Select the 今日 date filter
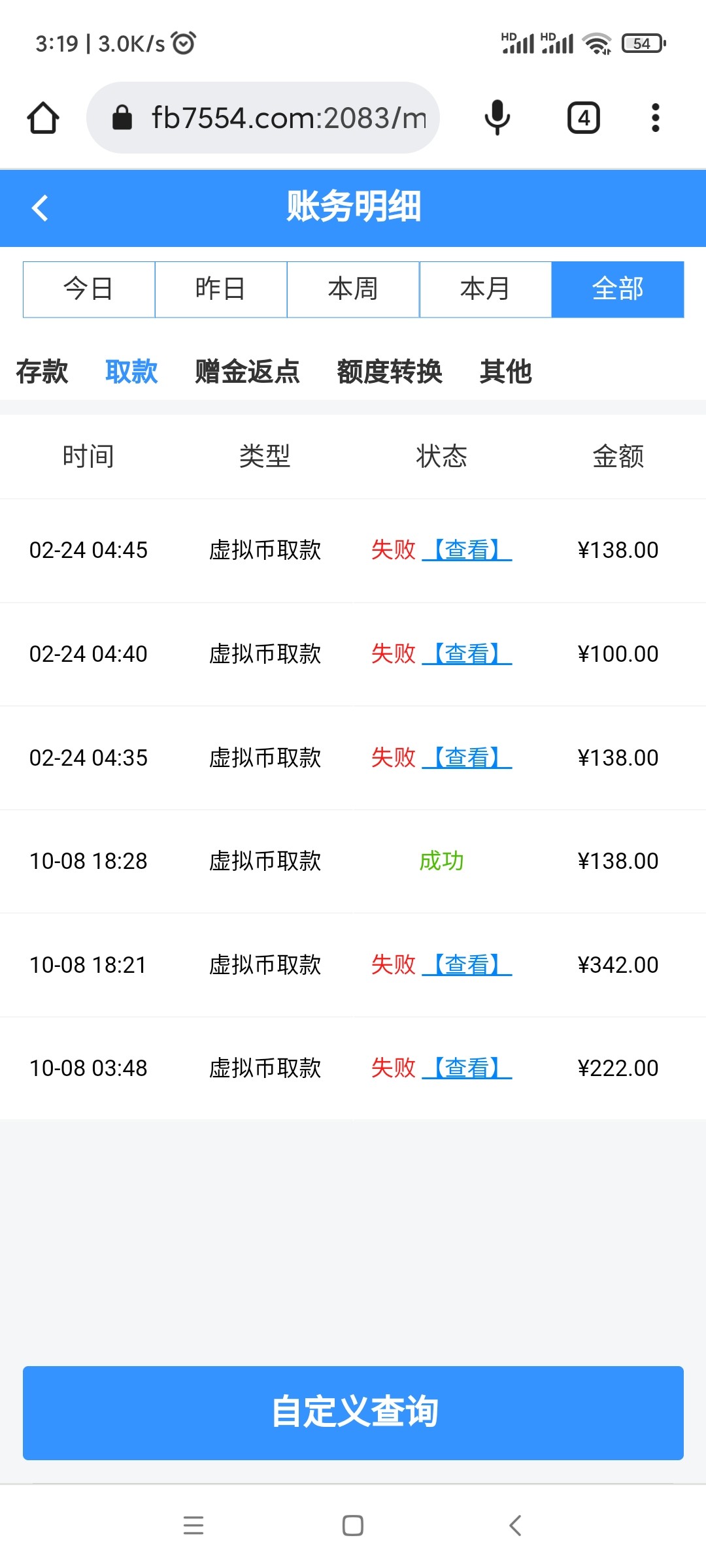 coord(89,289)
